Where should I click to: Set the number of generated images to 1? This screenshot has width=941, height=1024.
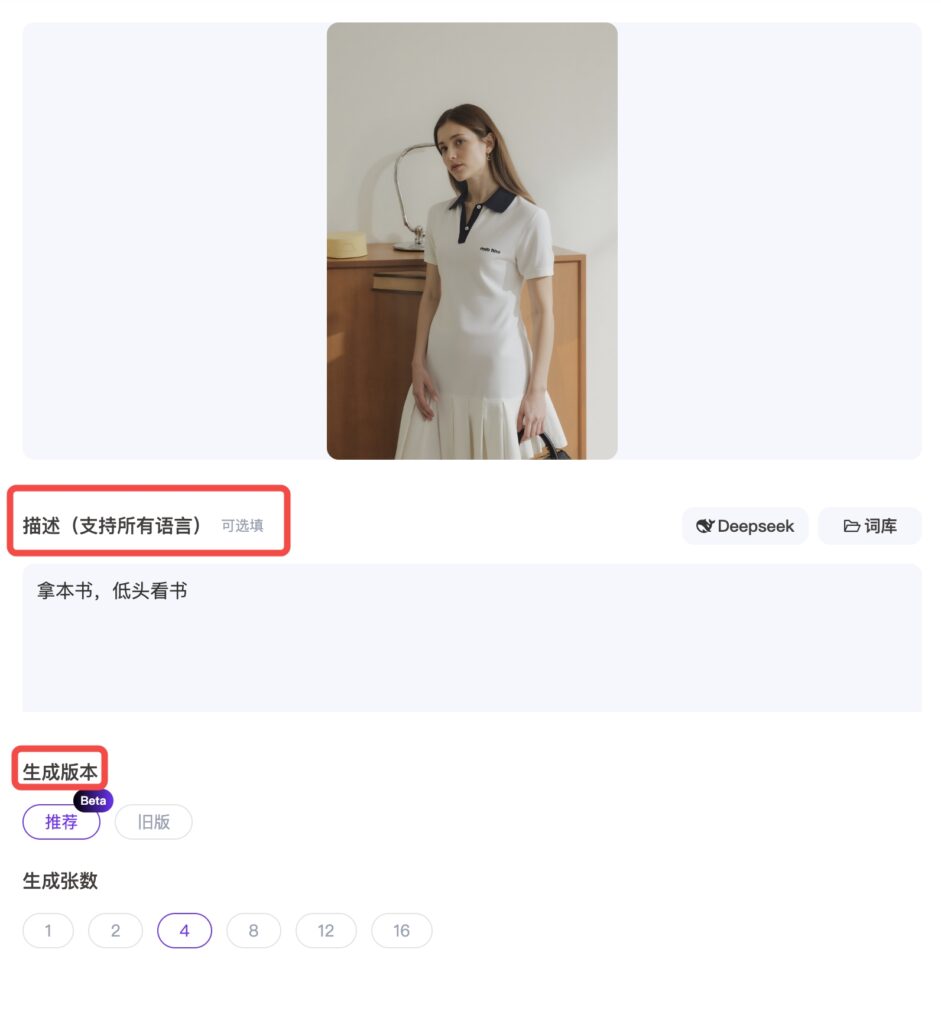point(48,931)
